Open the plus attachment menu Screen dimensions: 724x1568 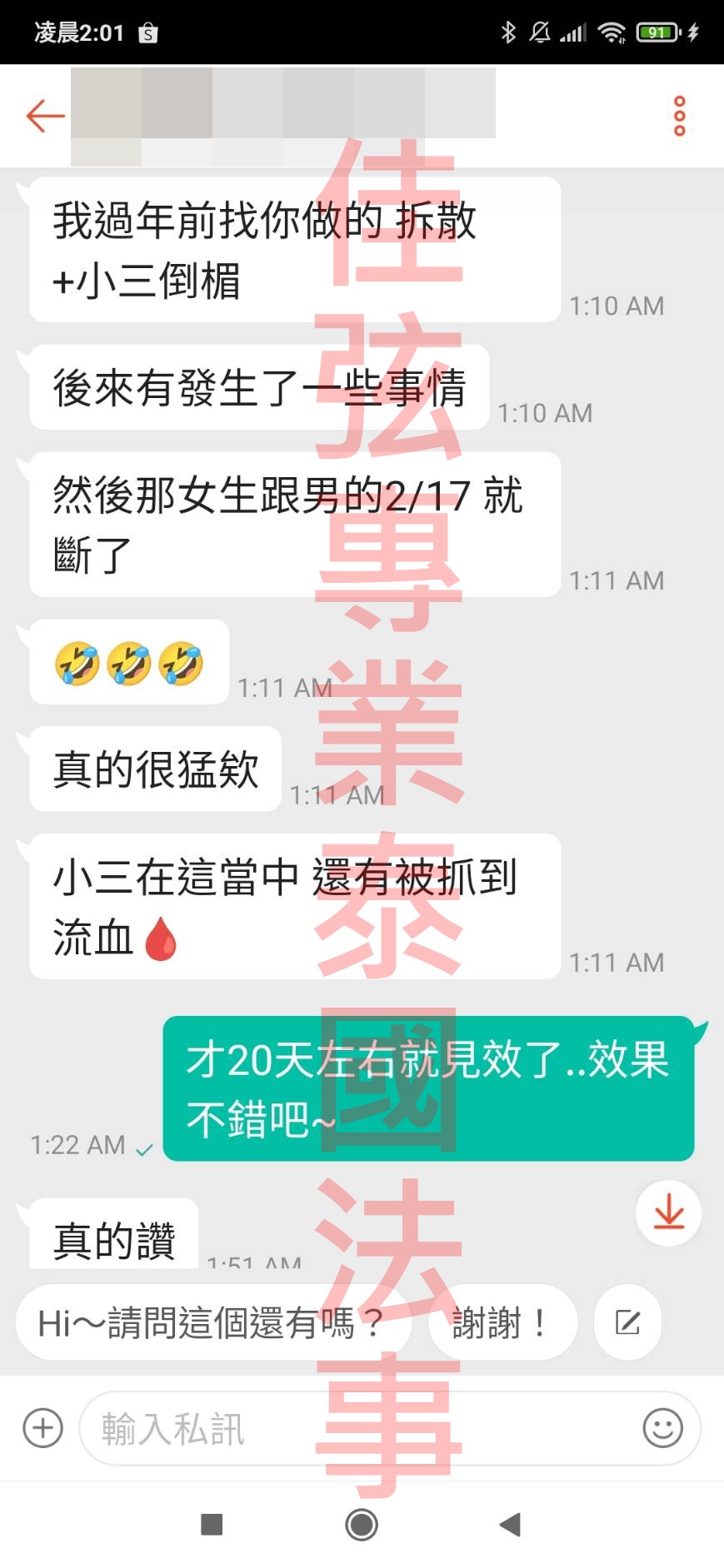tap(43, 1427)
